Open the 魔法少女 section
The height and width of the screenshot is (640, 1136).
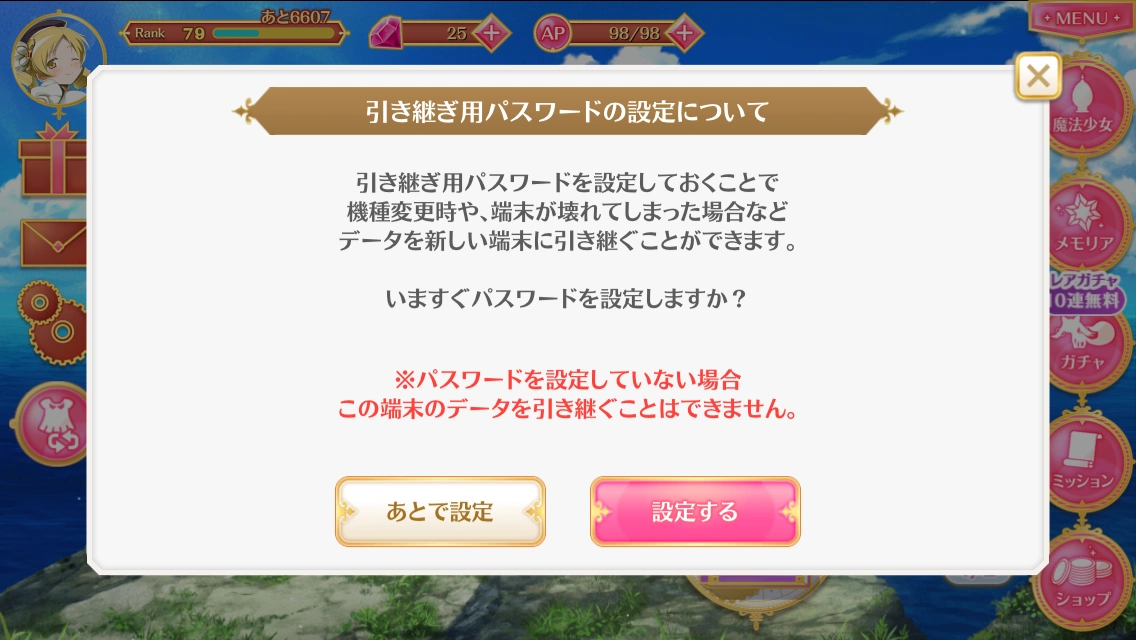pos(1087,109)
